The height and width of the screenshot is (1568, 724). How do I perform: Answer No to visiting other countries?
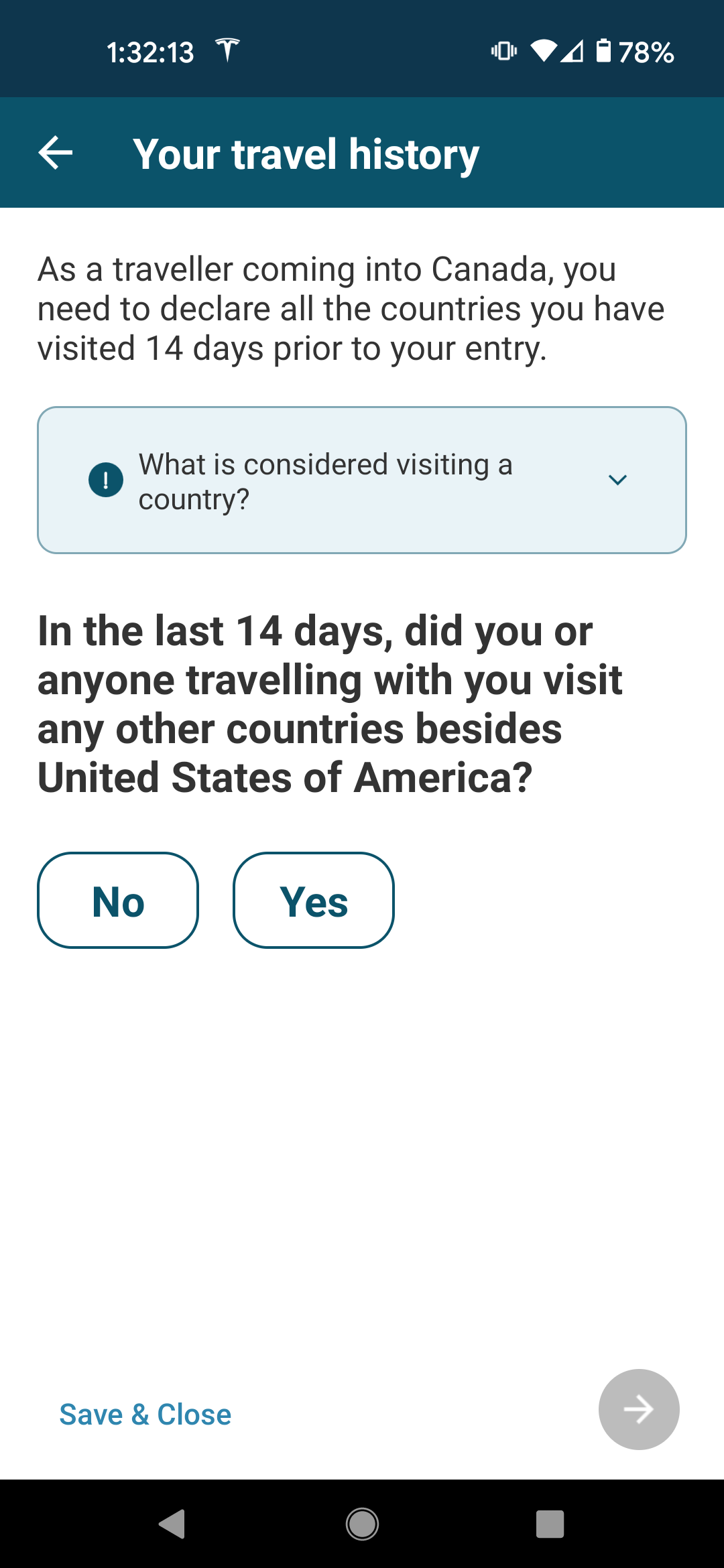(118, 901)
